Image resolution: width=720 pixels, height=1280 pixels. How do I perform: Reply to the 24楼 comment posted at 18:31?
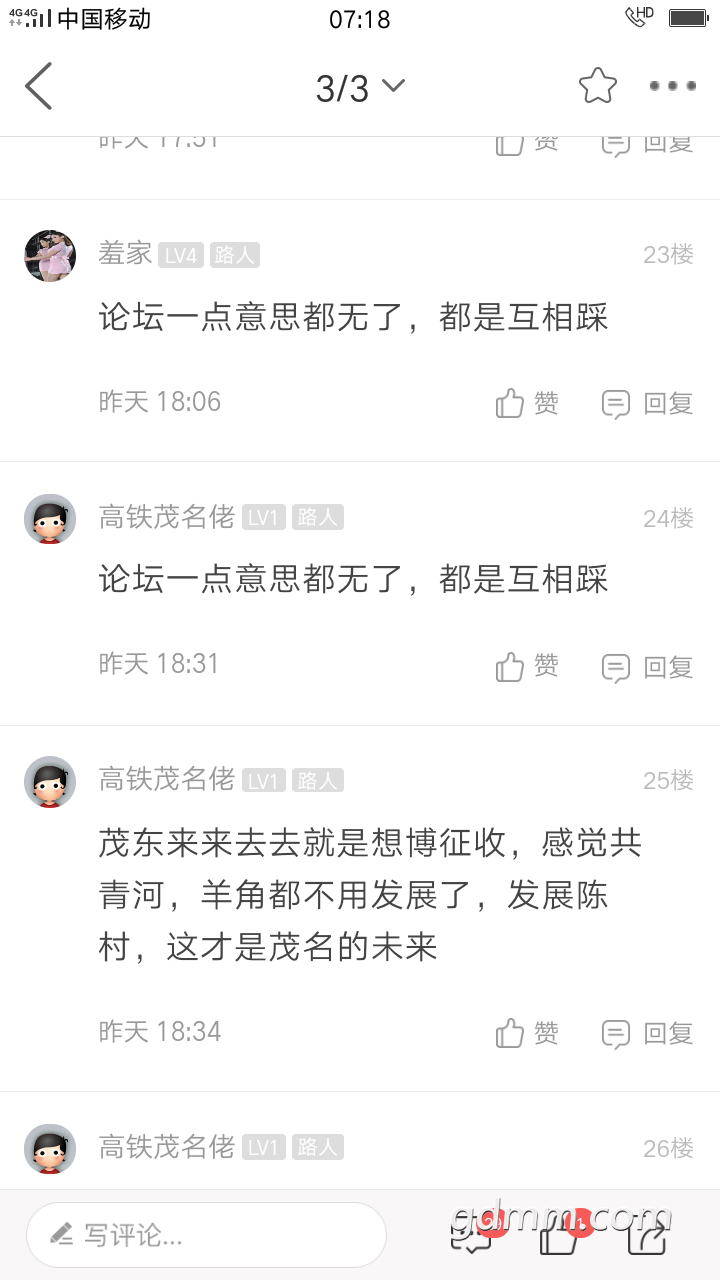click(x=647, y=666)
